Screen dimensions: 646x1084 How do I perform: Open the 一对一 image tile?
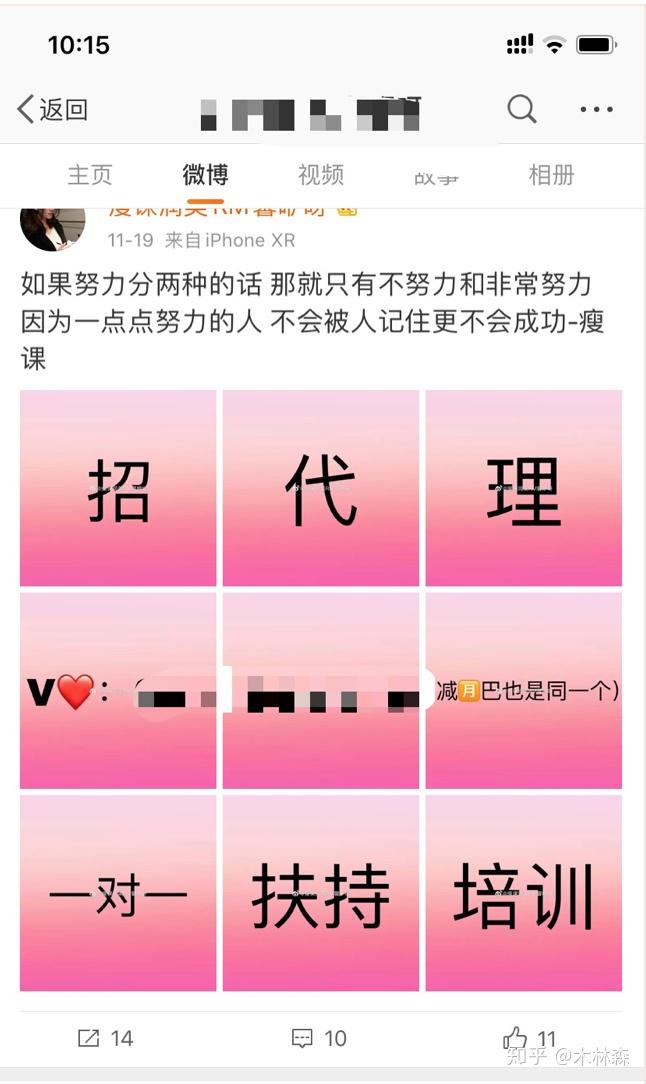coord(118,893)
